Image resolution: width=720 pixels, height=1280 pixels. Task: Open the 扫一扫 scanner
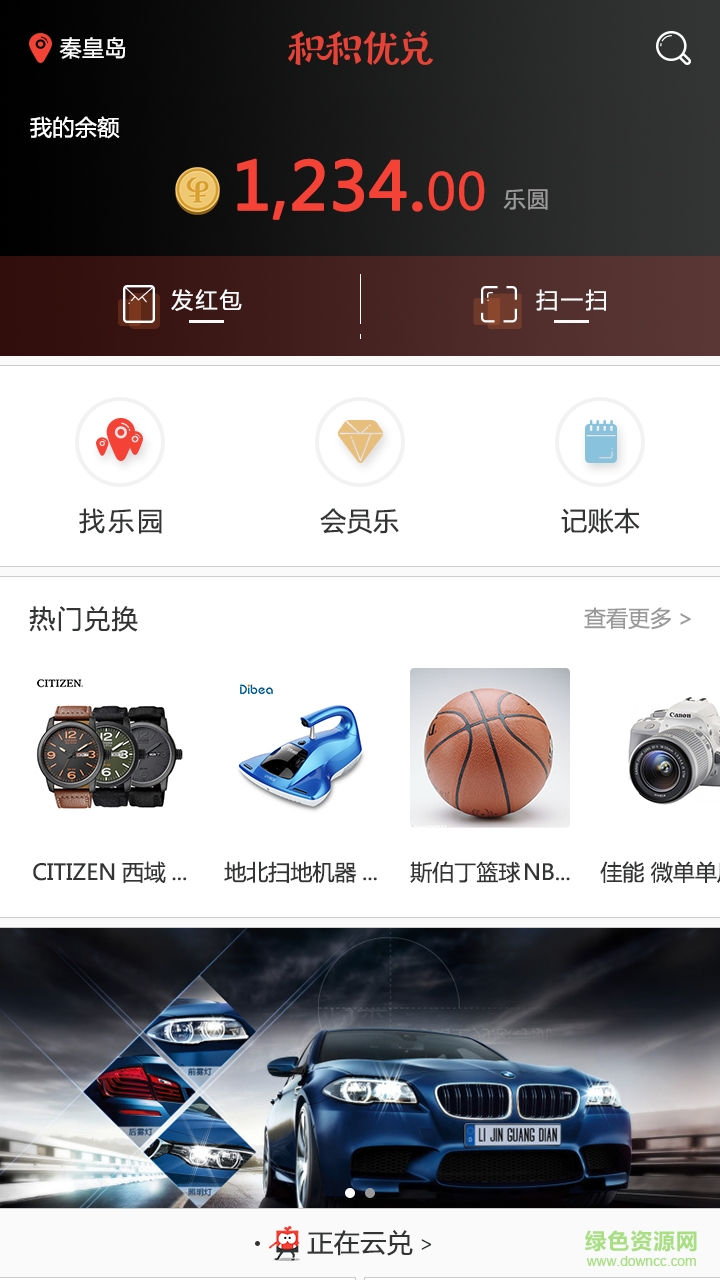(x=541, y=303)
